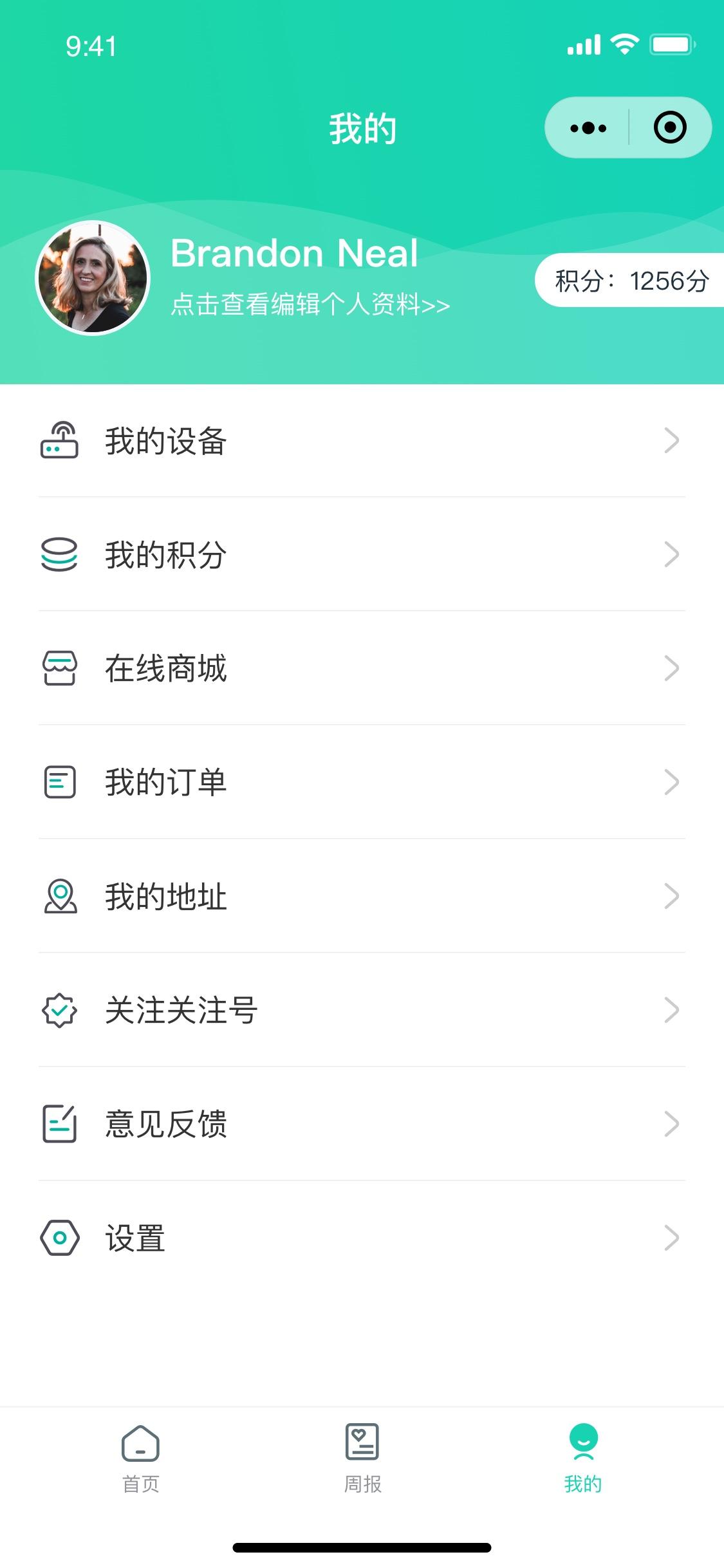The image size is (724, 1568).
Task: Open the mini program more options menu
Action: click(588, 127)
